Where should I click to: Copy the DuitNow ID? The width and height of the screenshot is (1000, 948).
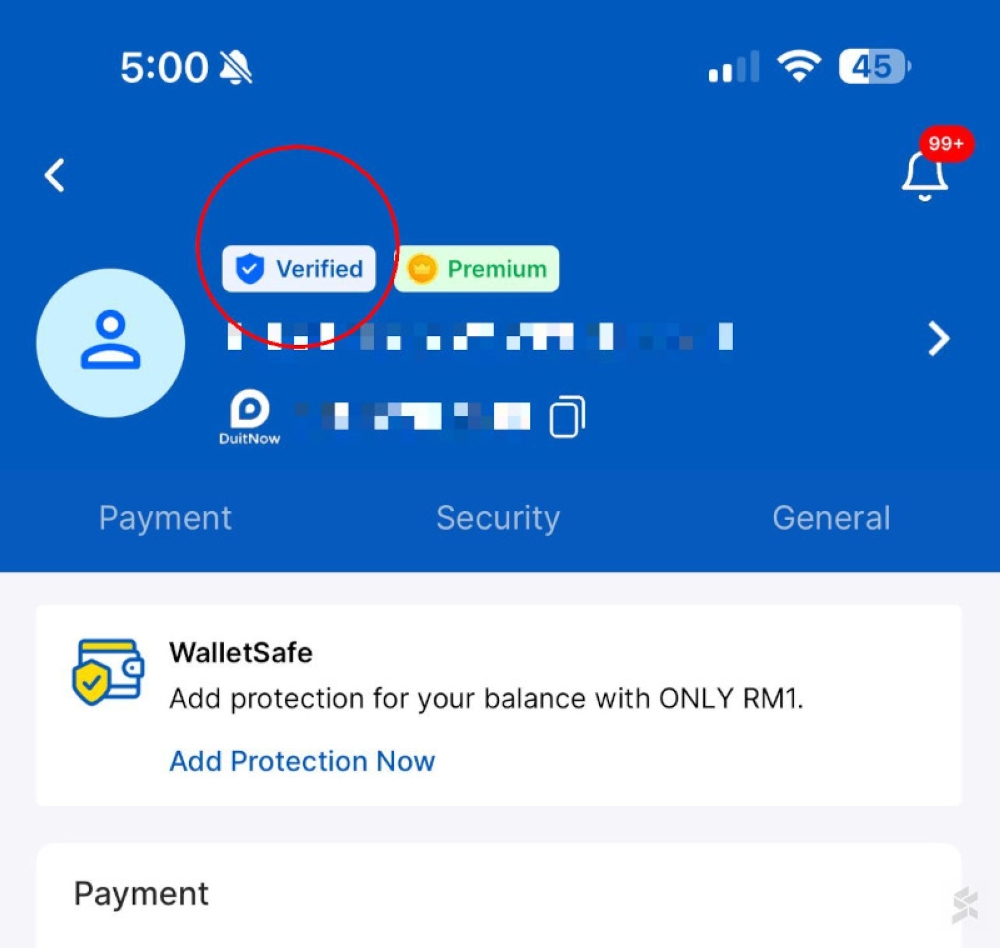(567, 416)
